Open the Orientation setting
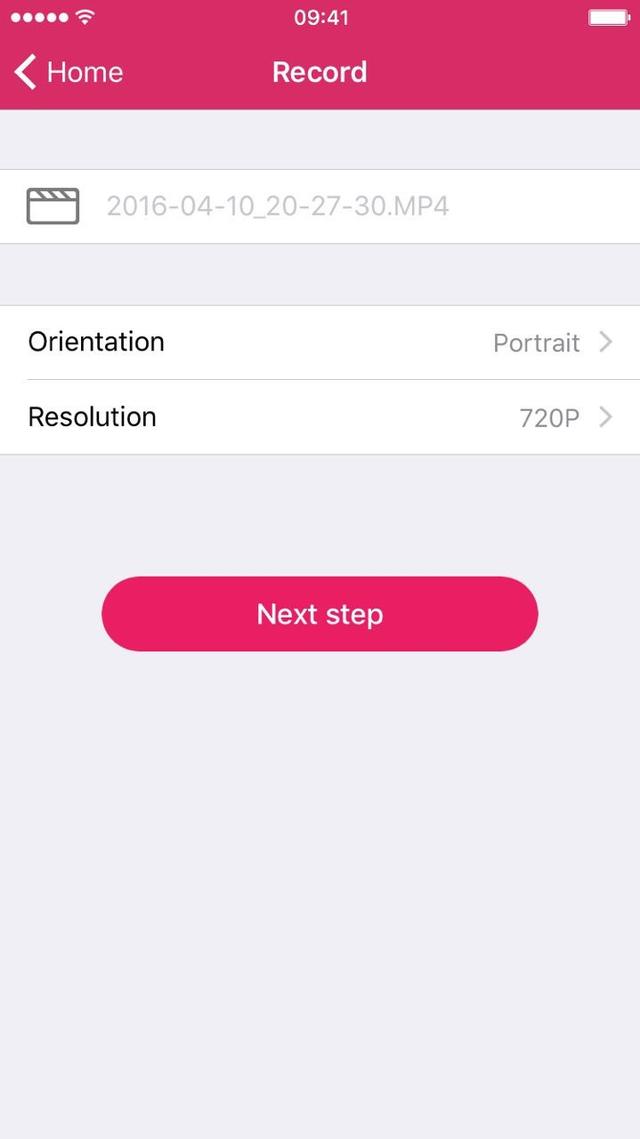 coord(320,342)
